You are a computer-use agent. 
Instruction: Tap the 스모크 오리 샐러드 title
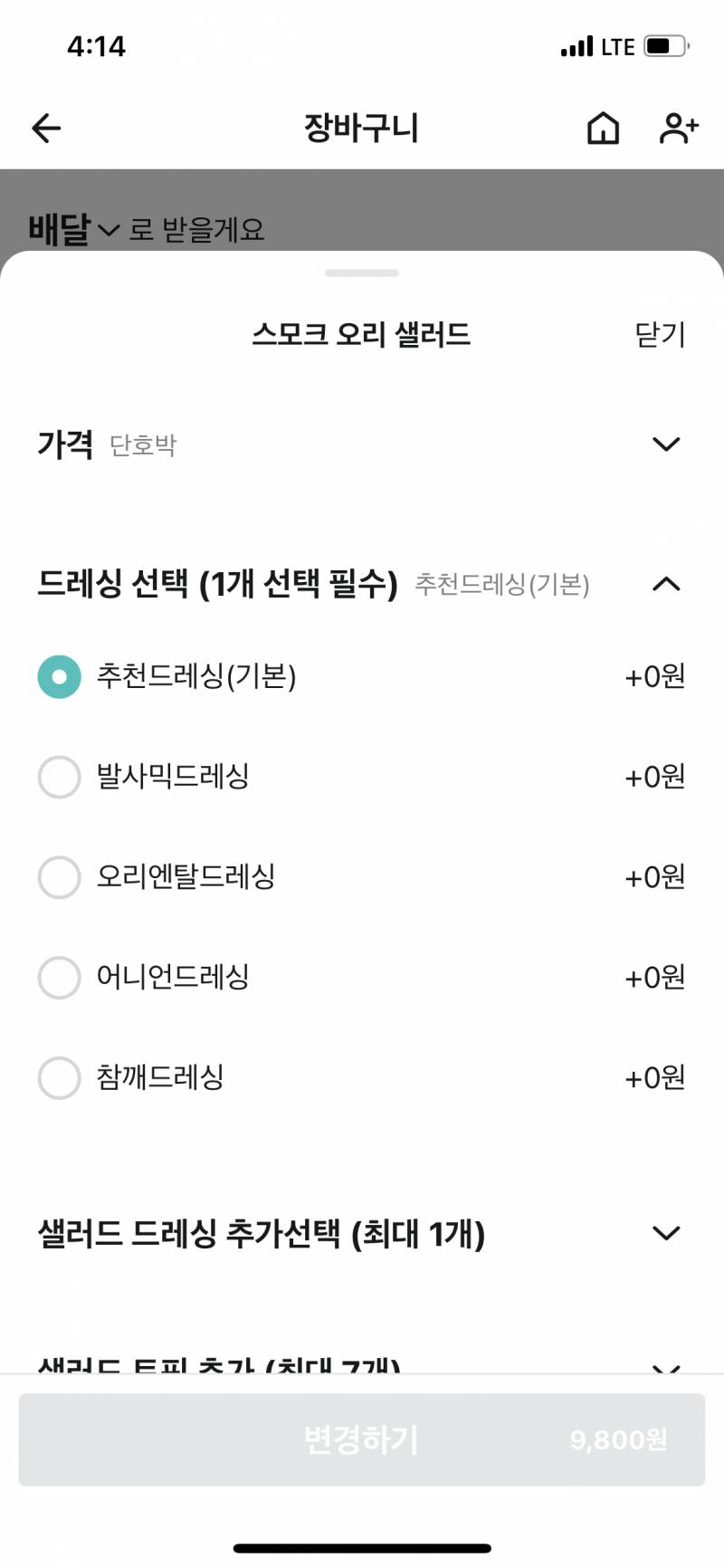pos(362,334)
